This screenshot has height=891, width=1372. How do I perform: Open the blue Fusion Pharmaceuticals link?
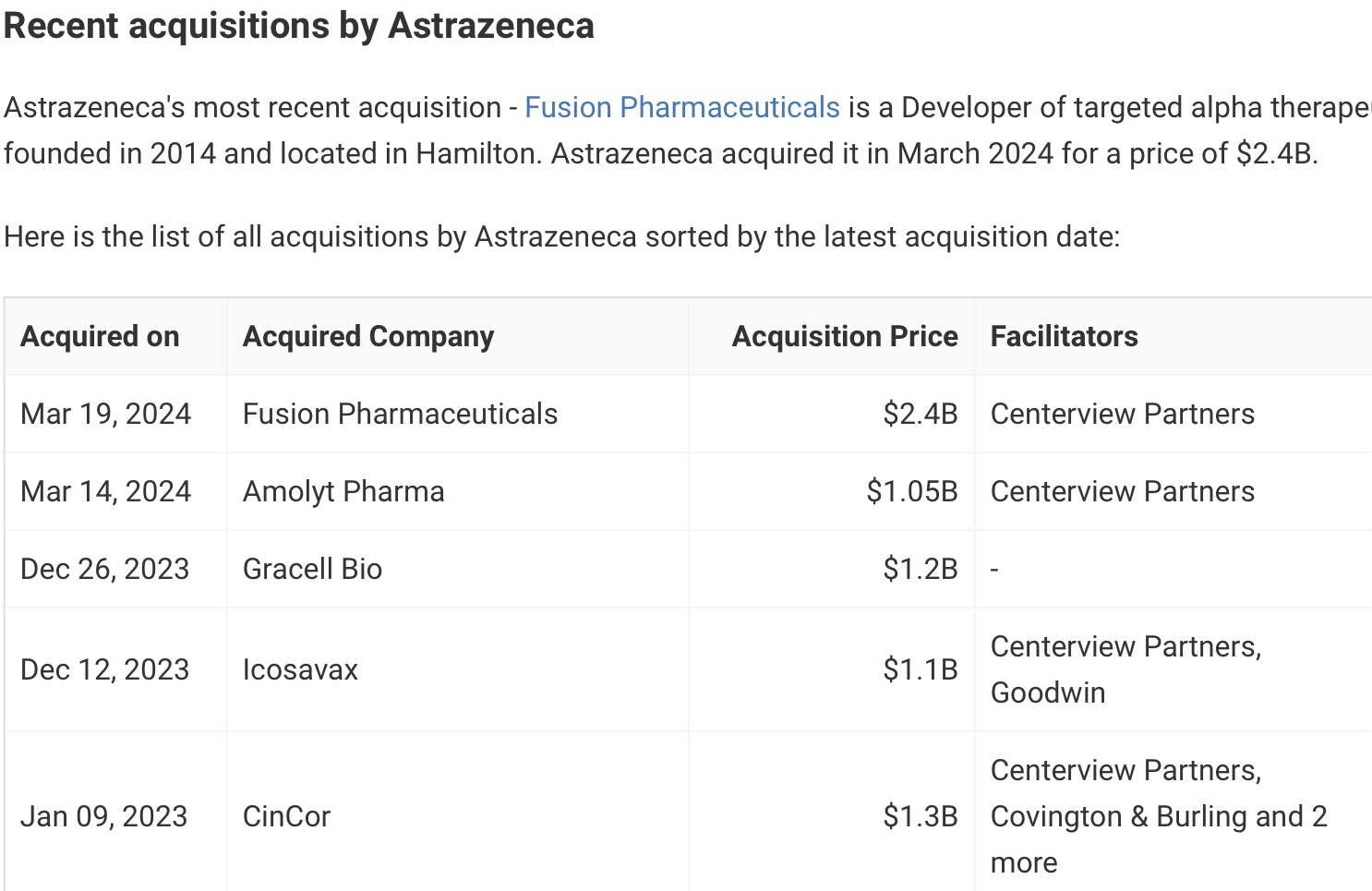[x=681, y=108]
